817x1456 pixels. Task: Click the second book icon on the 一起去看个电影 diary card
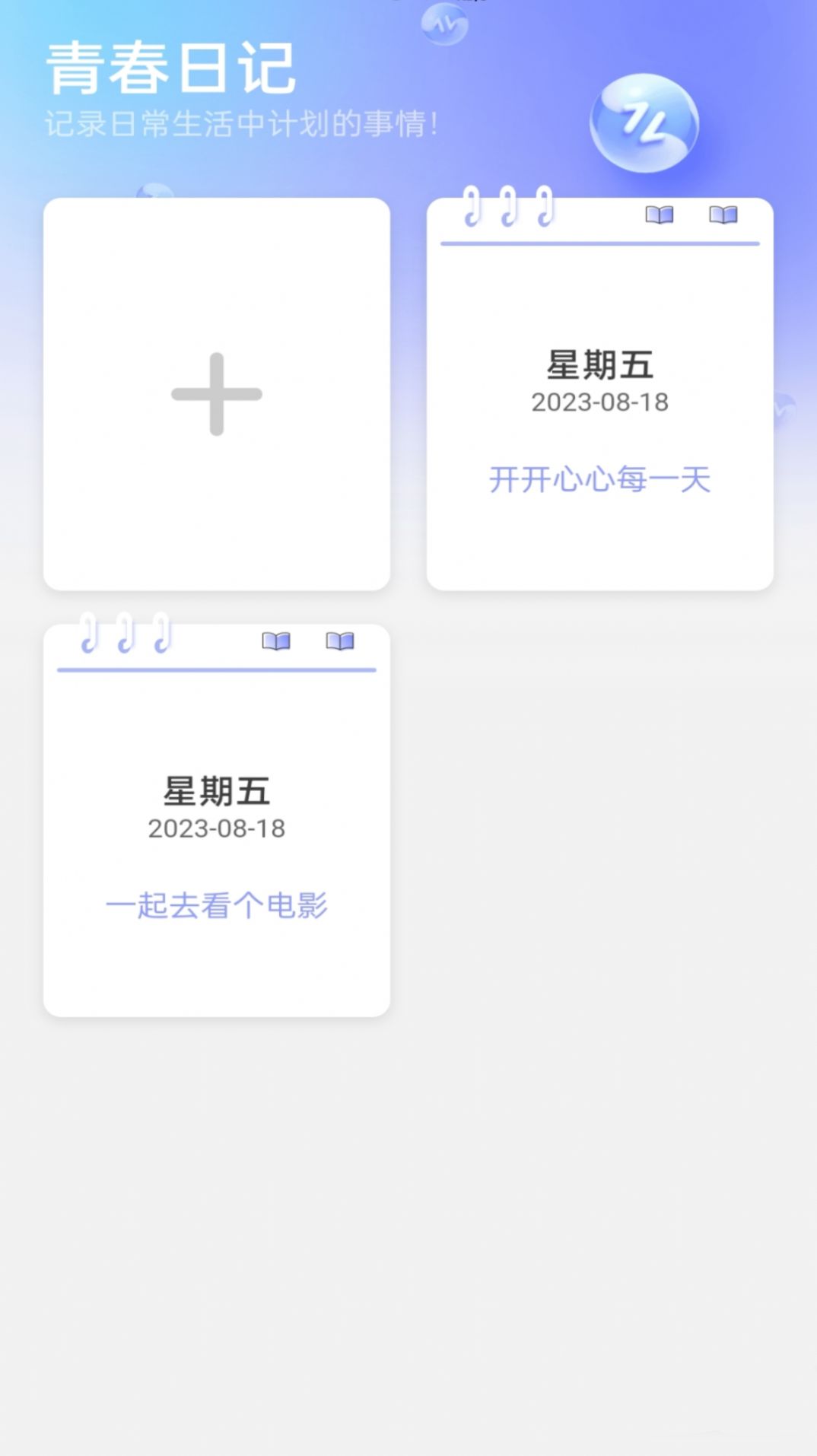pos(340,642)
